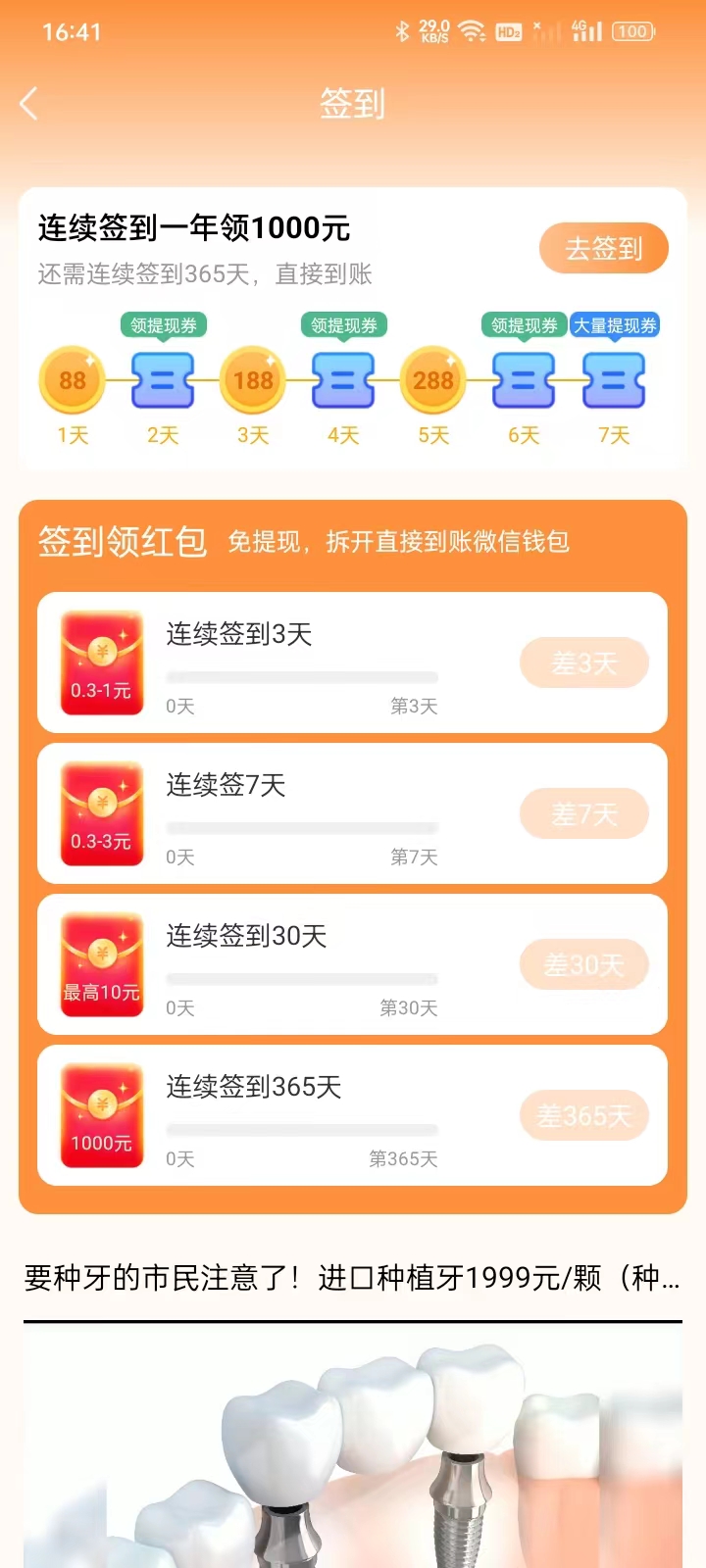
Task: Select the 领提现券 tag above day 6
Action: pyautogui.click(x=523, y=323)
